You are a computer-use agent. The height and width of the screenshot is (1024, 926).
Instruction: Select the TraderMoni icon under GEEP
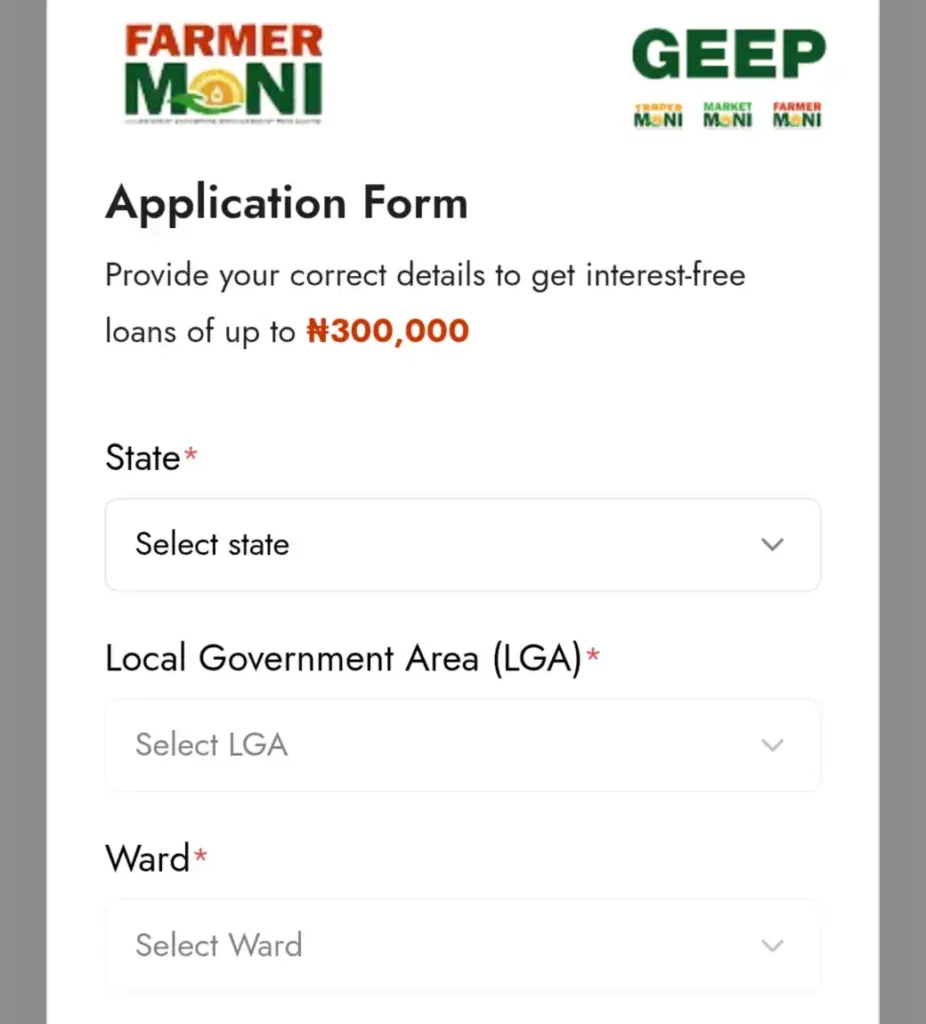tap(657, 113)
